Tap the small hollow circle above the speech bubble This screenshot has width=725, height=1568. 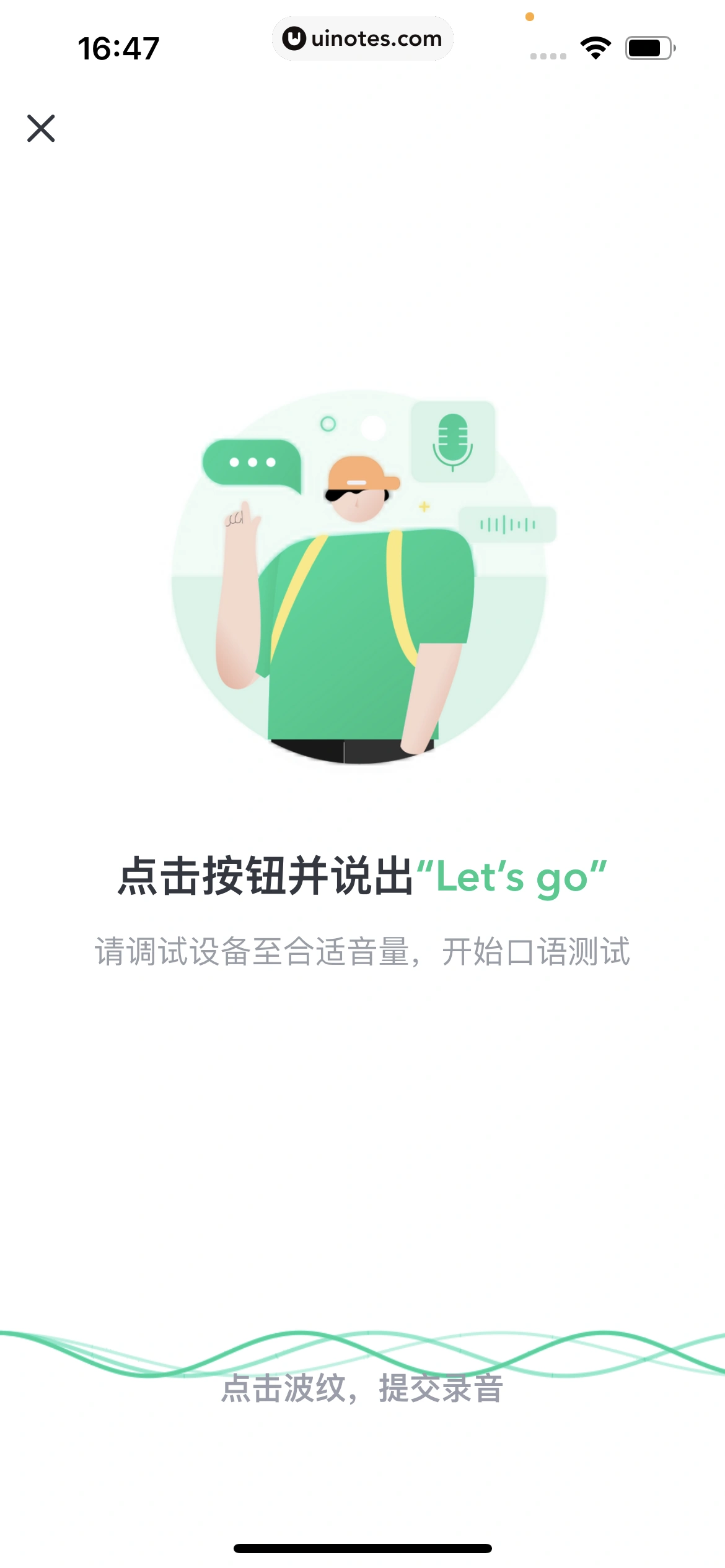327,425
